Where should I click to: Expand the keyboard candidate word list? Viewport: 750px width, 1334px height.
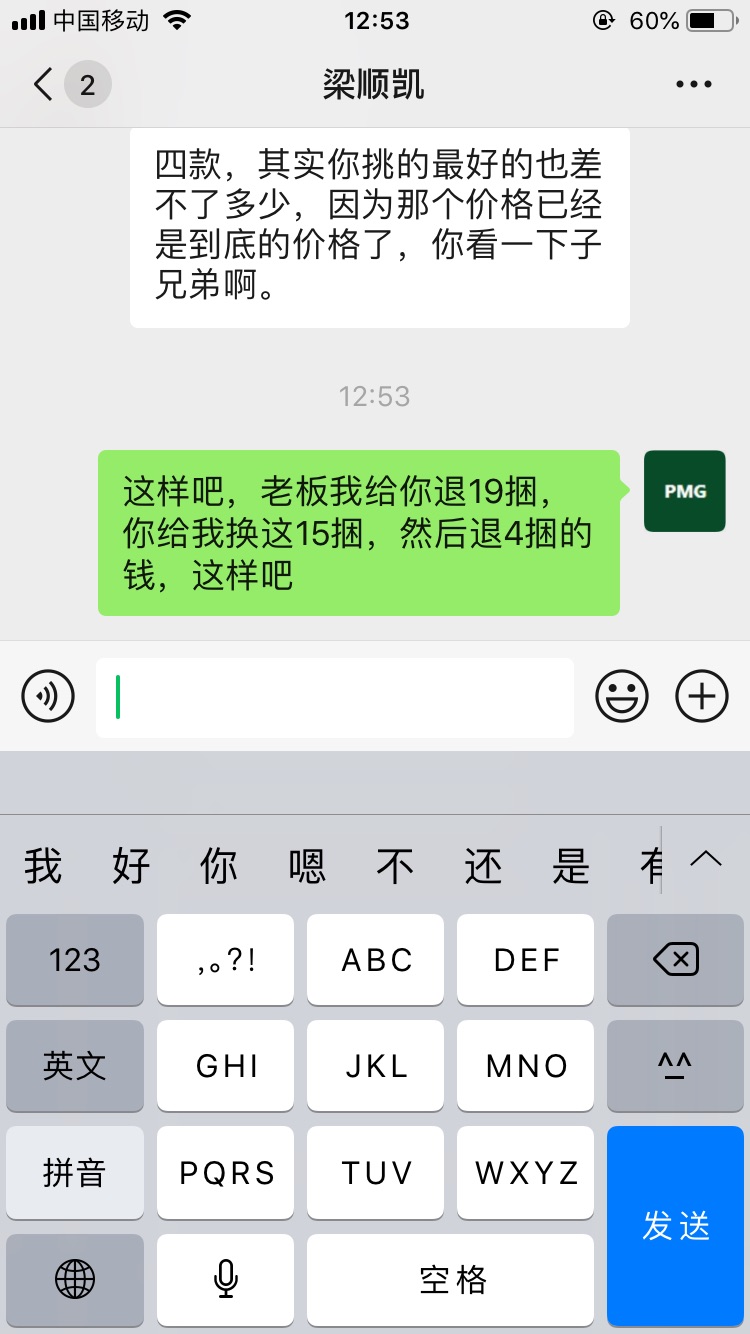tap(706, 859)
